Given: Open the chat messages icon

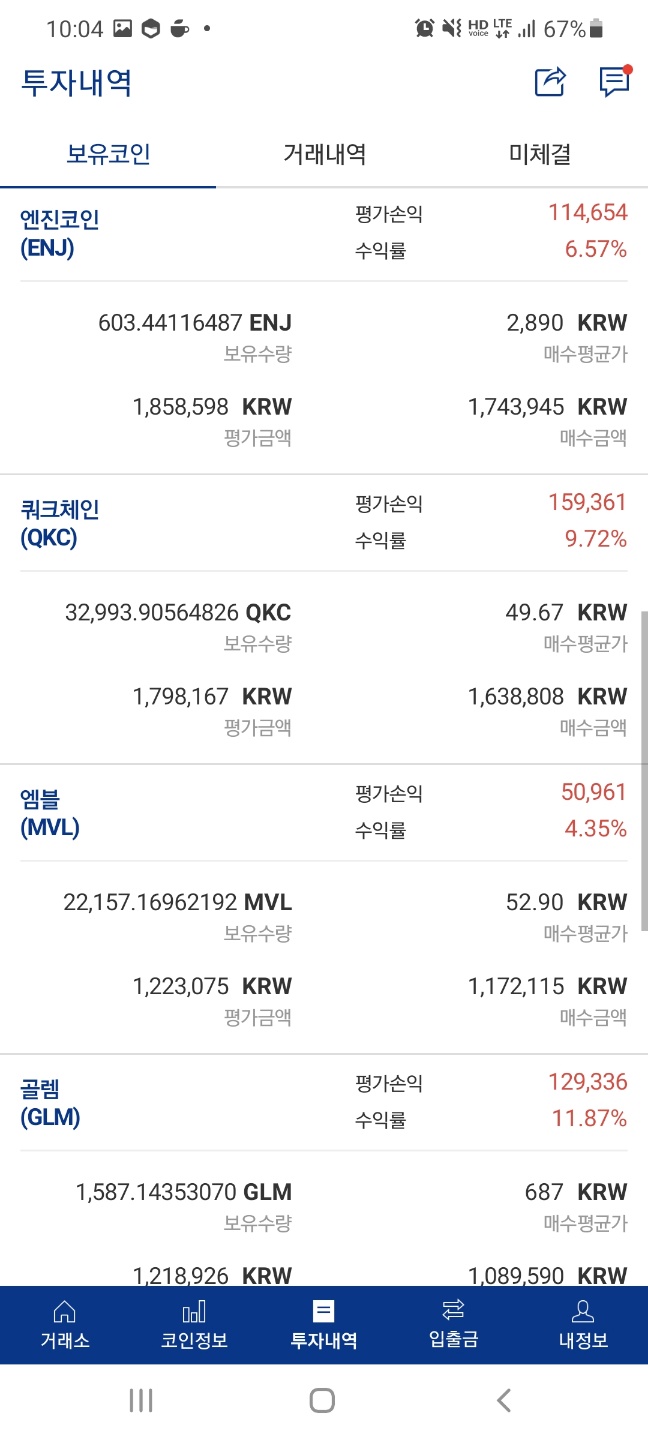Looking at the screenshot, I should [x=614, y=82].
